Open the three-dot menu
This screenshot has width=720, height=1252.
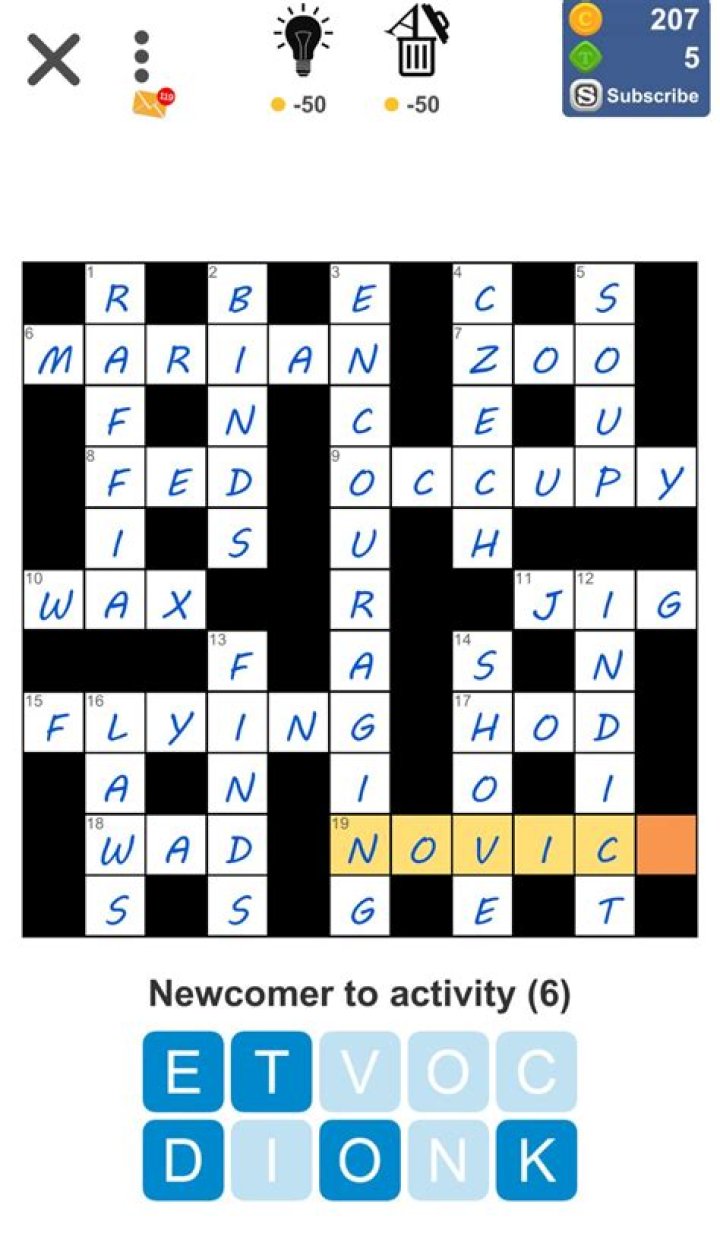[142, 61]
